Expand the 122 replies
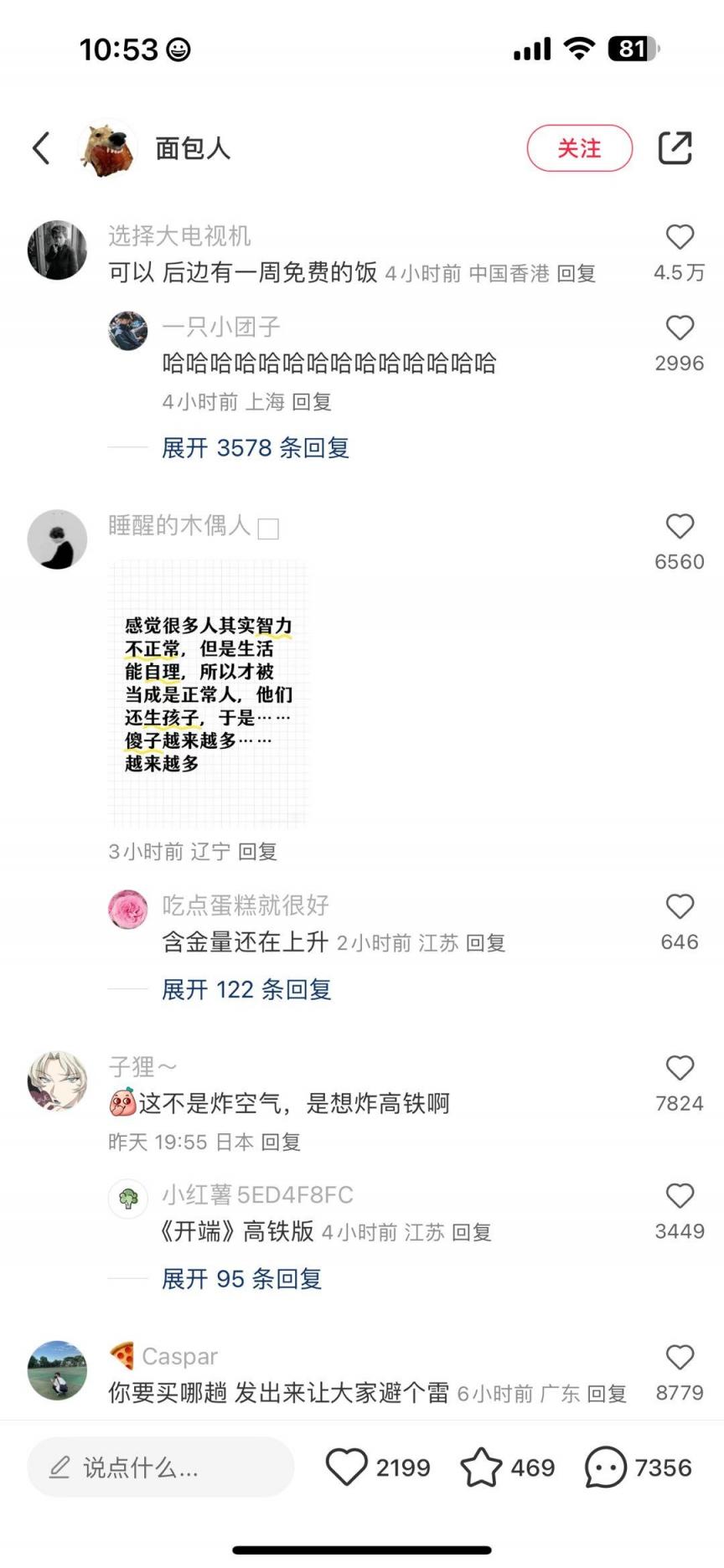The width and height of the screenshot is (724, 1568). pos(246,990)
